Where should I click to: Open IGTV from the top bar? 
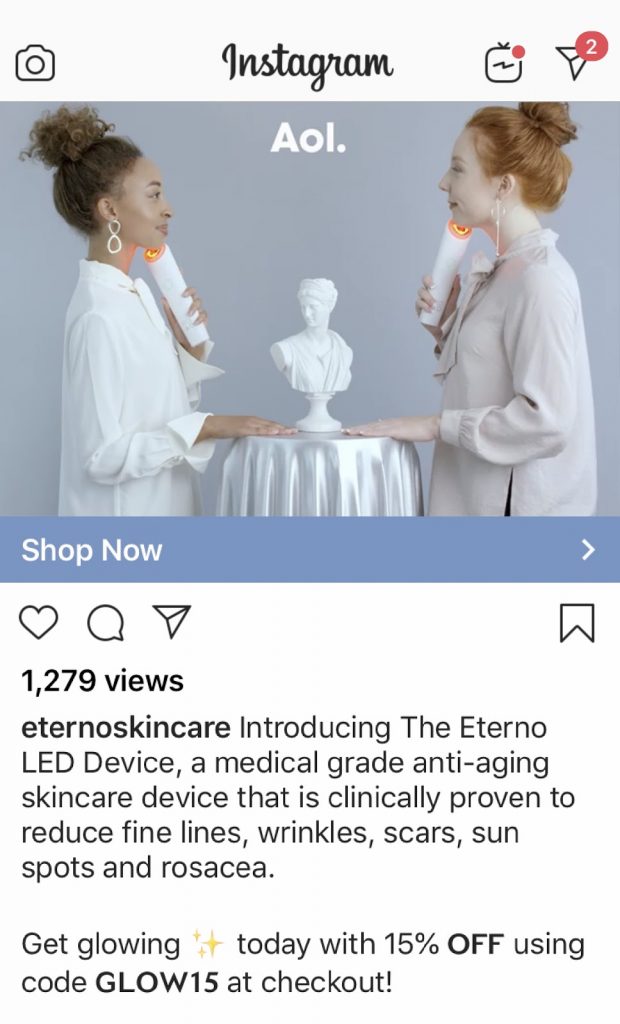point(504,63)
